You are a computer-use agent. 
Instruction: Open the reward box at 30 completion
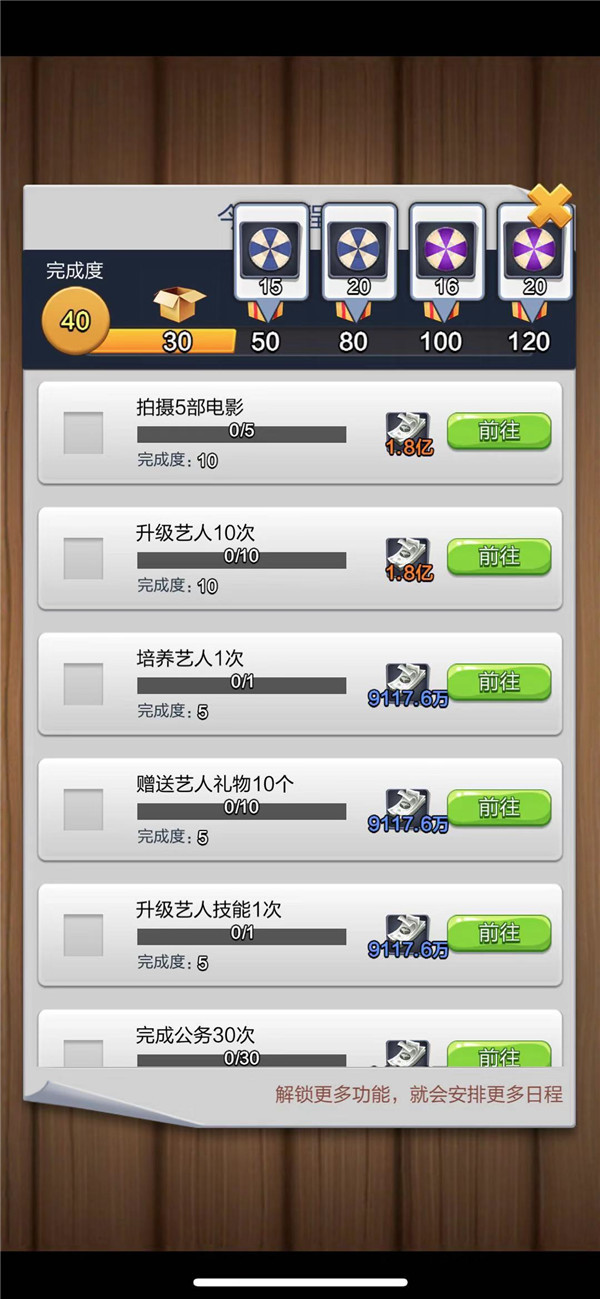(x=178, y=305)
